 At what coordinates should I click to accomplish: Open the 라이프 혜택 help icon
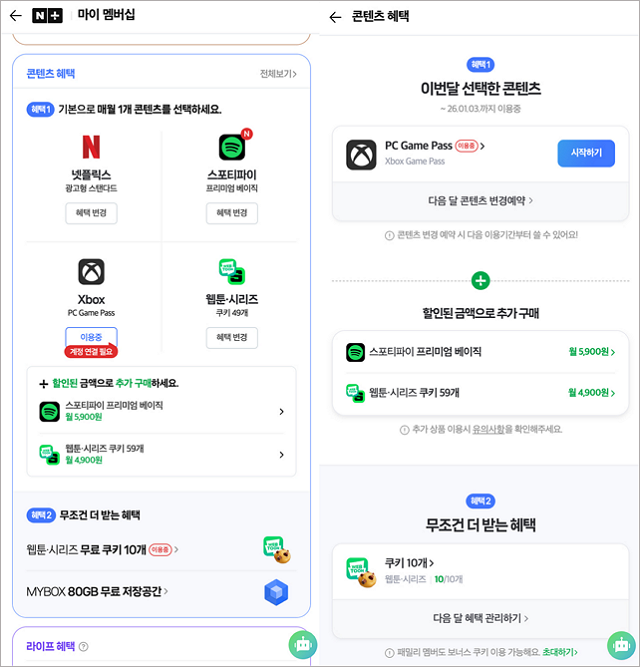[x=84, y=647]
